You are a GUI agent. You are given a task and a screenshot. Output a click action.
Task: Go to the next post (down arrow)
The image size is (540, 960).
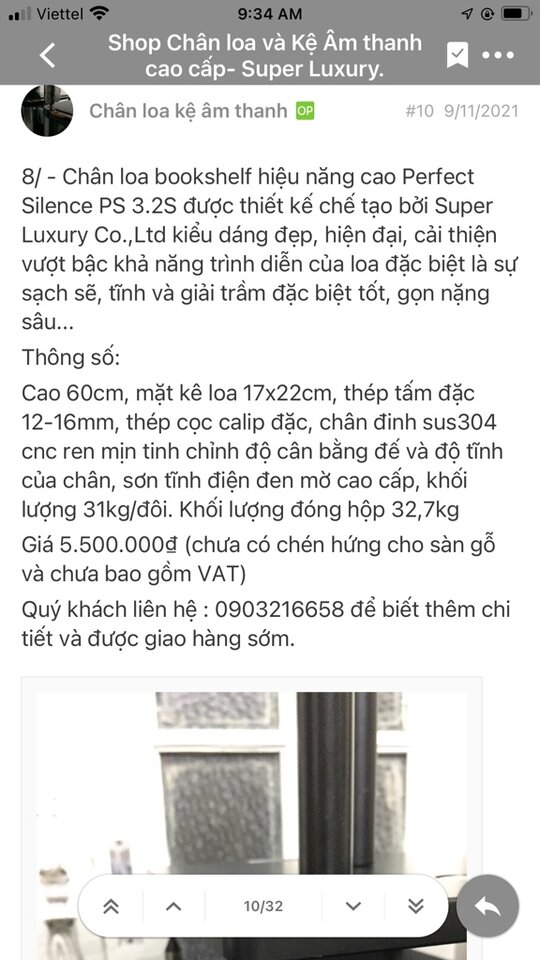point(353,906)
